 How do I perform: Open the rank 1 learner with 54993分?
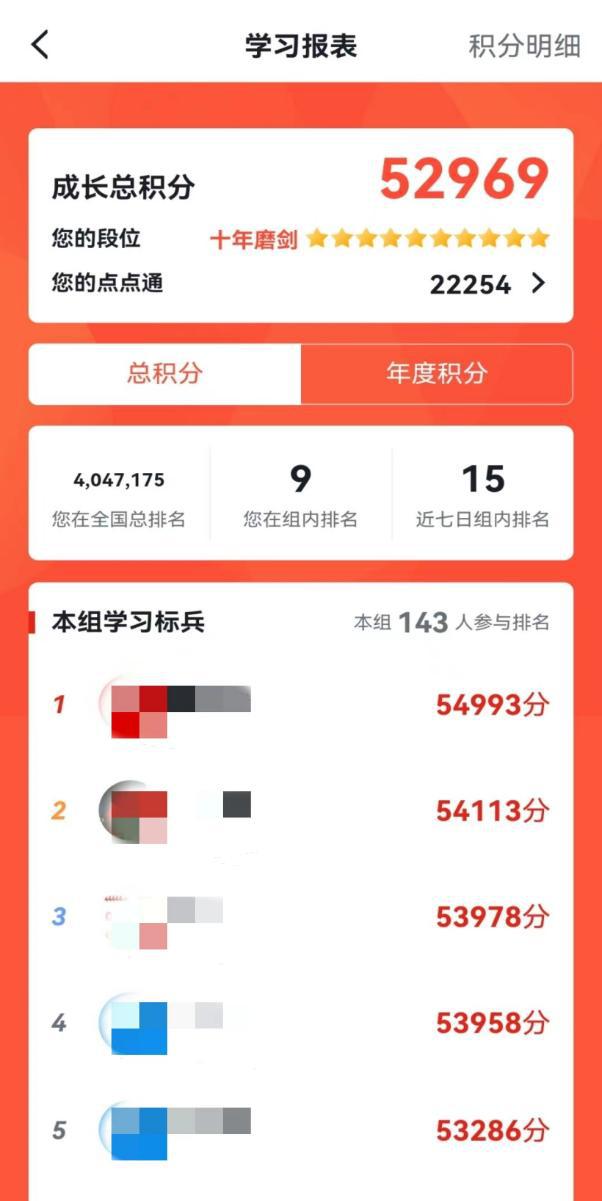point(300,705)
